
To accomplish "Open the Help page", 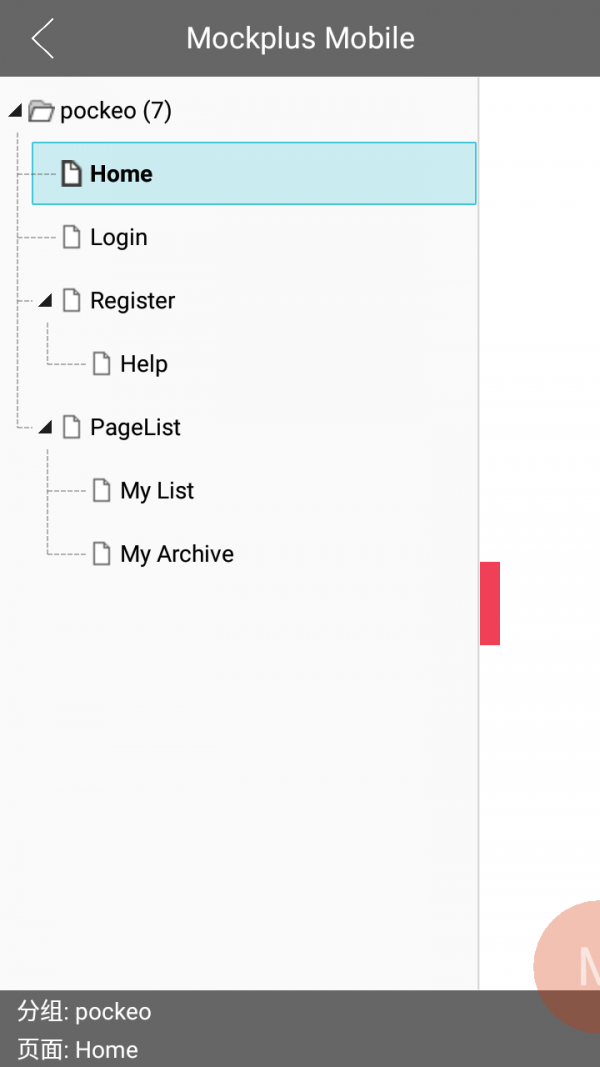I will [x=143, y=364].
